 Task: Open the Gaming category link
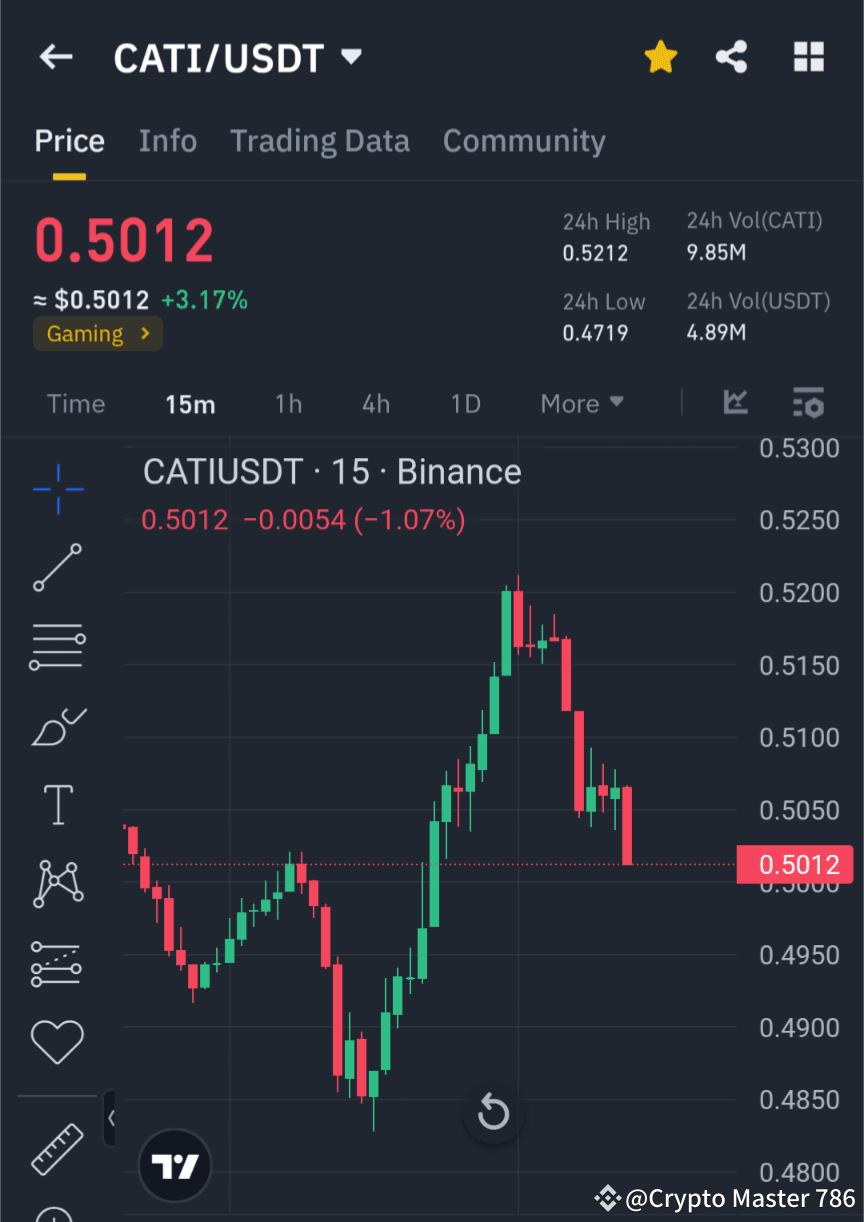tap(97, 333)
